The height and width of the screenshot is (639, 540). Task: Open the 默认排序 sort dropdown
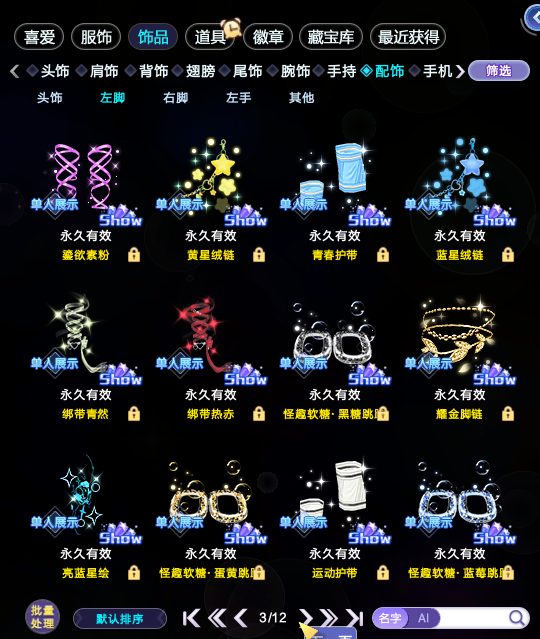pos(120,619)
